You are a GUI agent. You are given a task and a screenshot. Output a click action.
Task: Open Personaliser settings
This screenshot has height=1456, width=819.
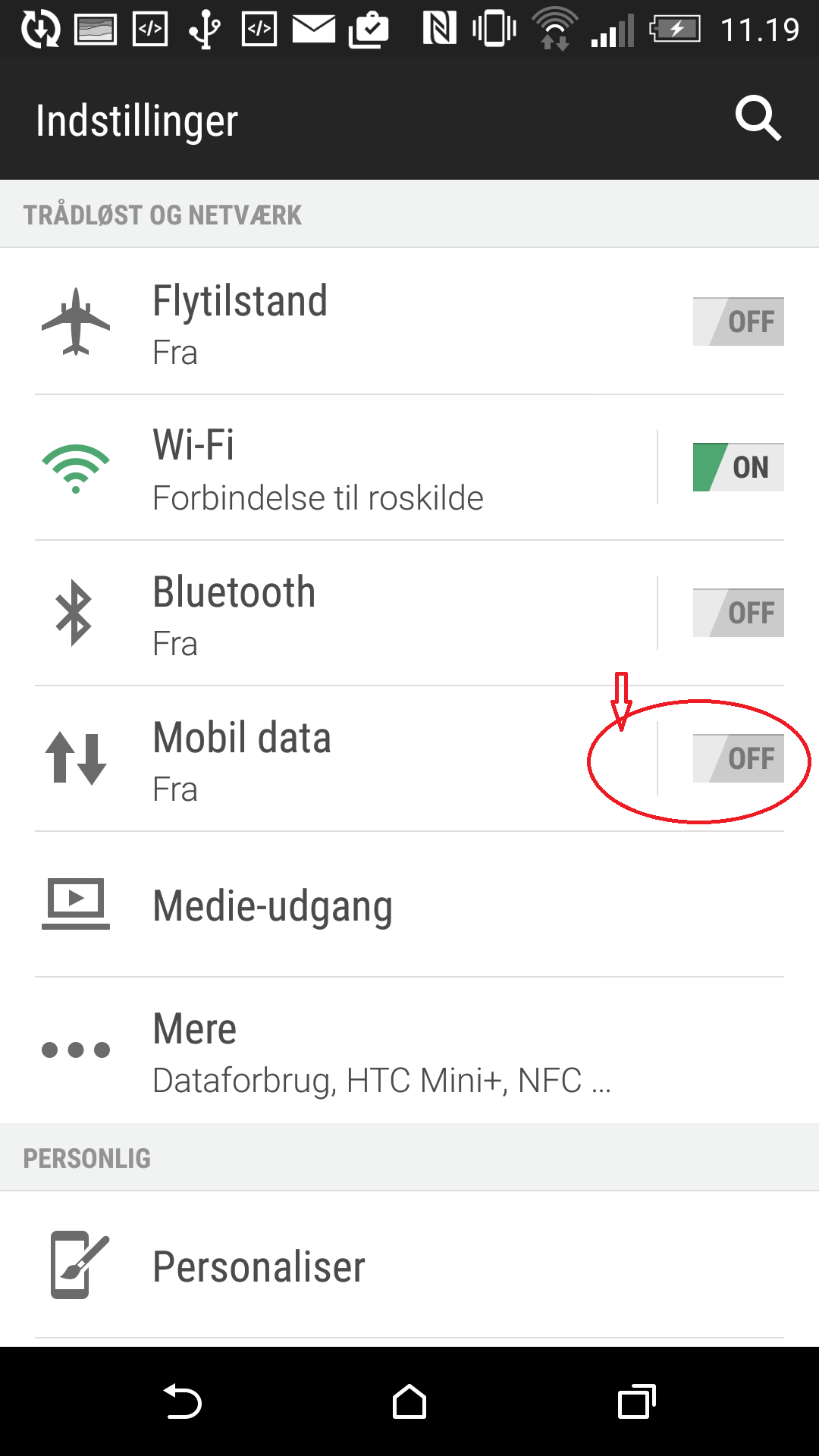pyautogui.click(x=409, y=1265)
